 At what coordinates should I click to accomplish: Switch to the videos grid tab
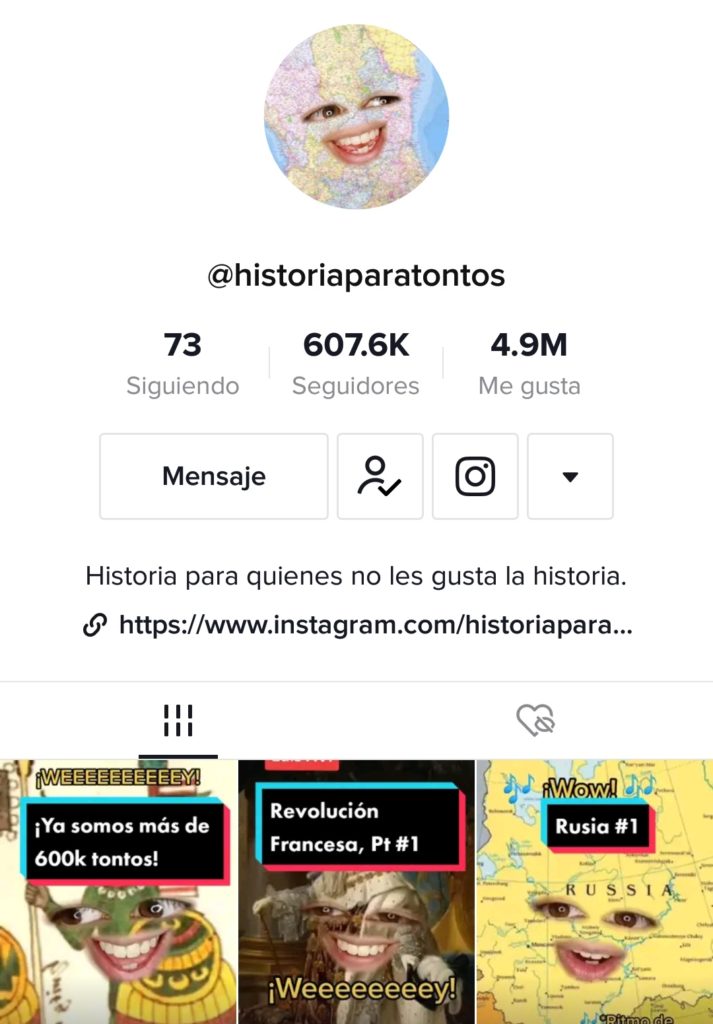(178, 720)
